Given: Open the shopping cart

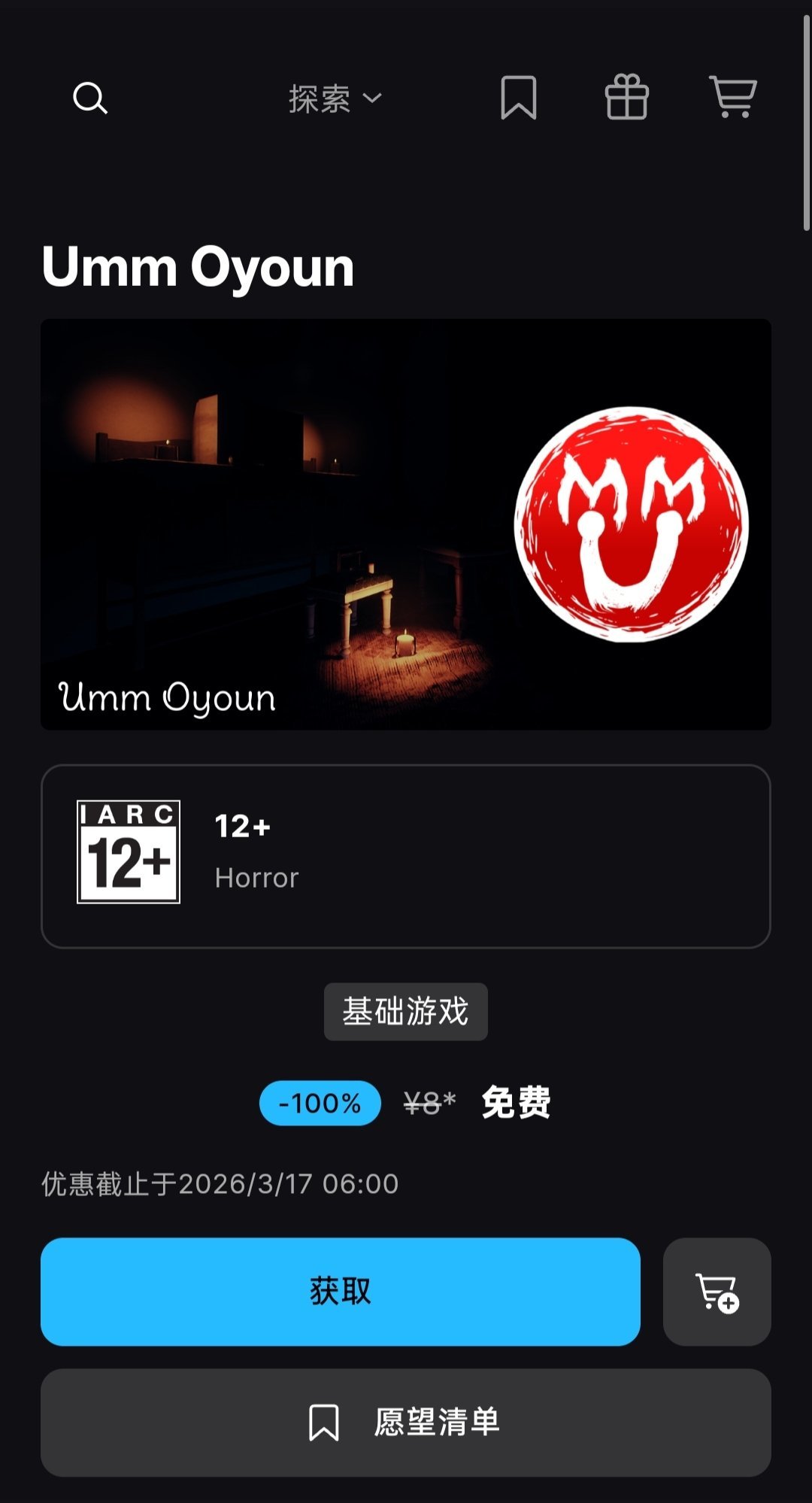Looking at the screenshot, I should click(x=733, y=98).
